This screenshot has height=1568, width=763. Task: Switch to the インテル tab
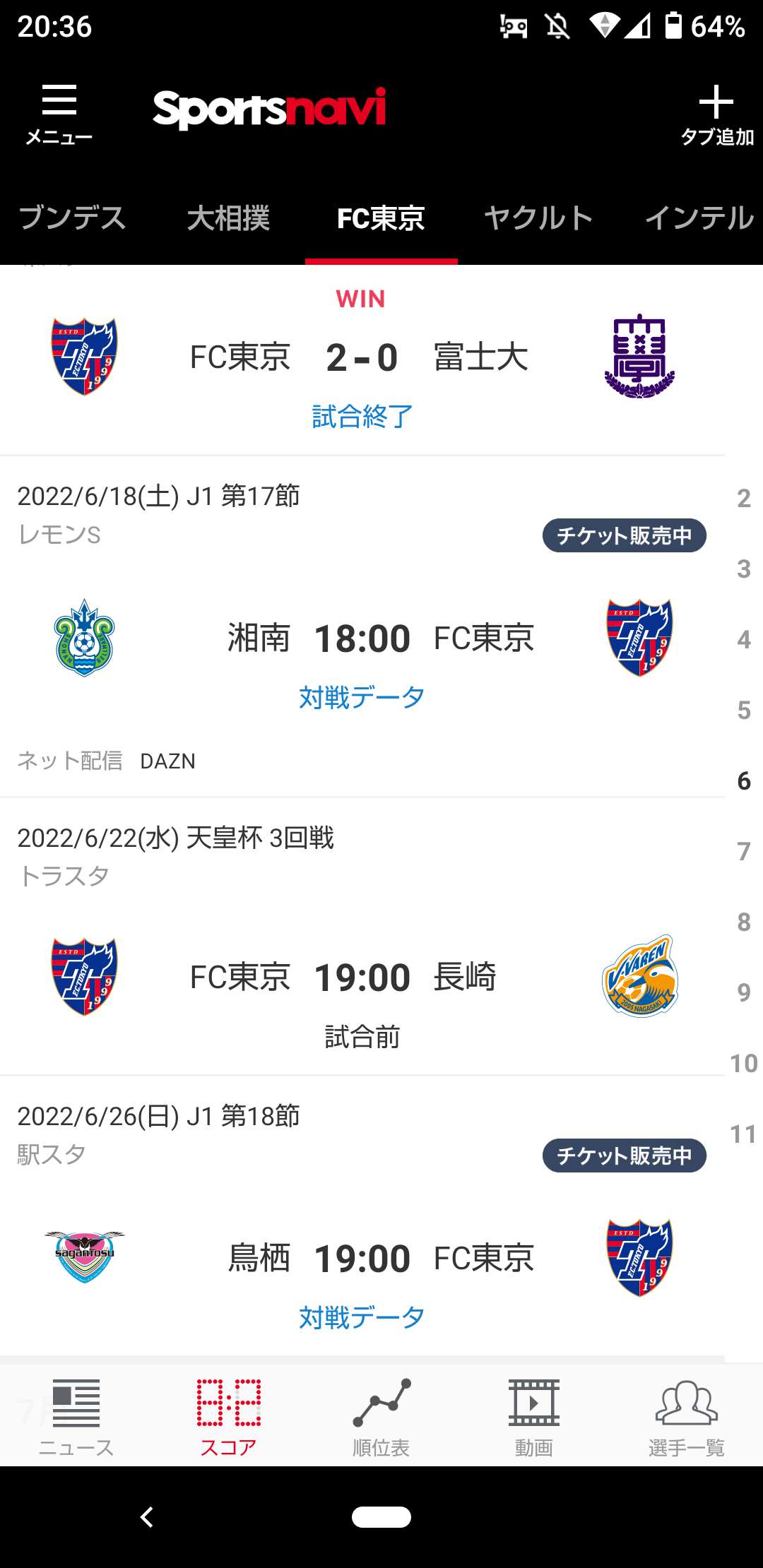tap(699, 218)
